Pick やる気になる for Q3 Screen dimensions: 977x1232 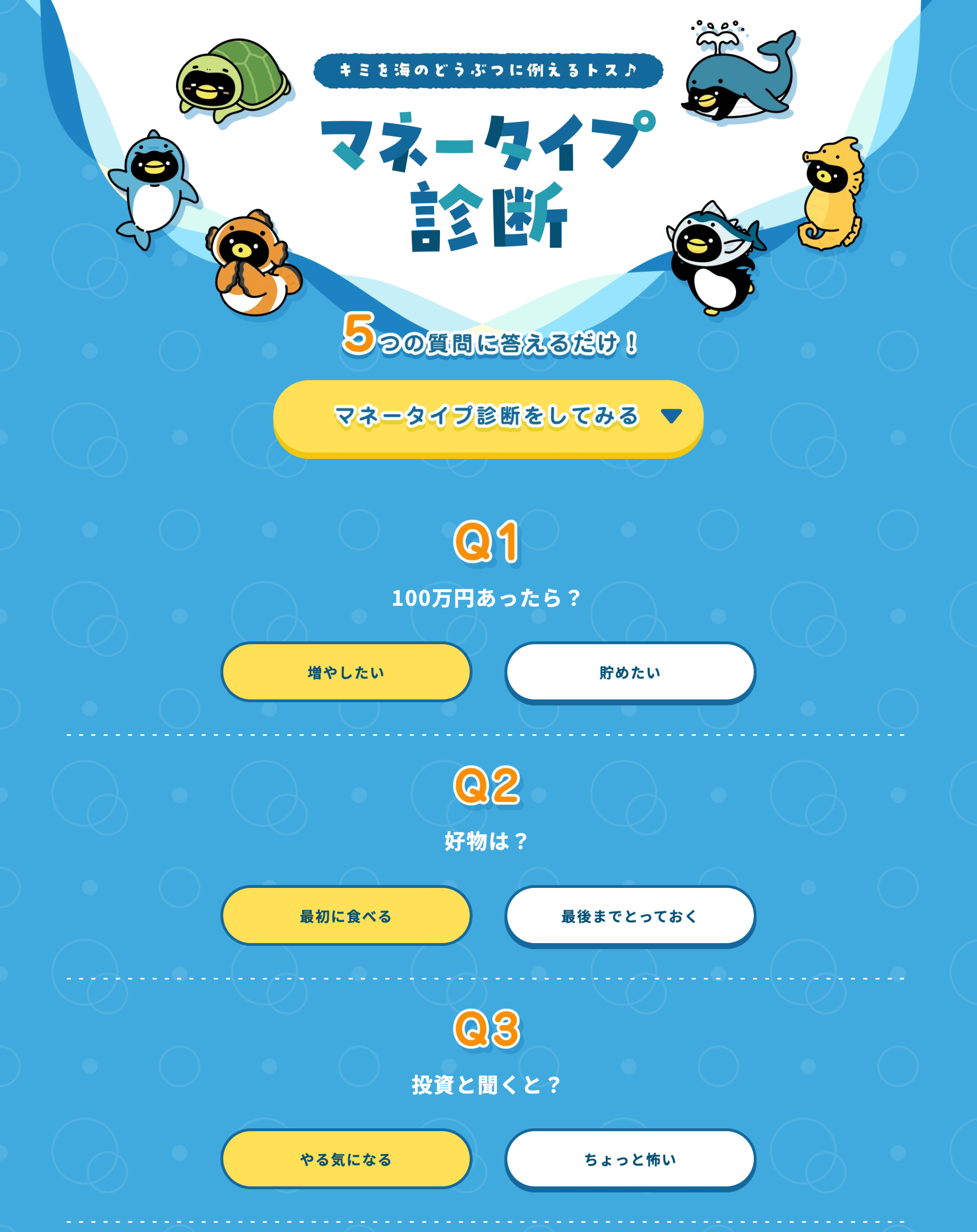[x=346, y=1159]
